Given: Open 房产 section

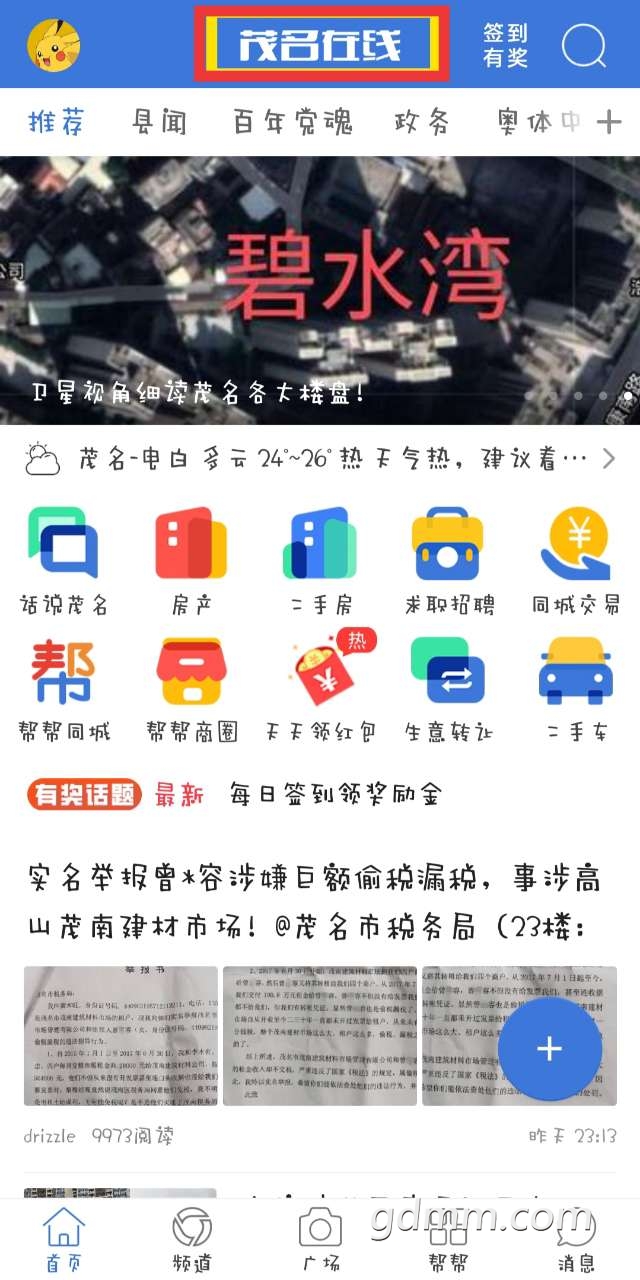Looking at the screenshot, I should click(x=191, y=560).
